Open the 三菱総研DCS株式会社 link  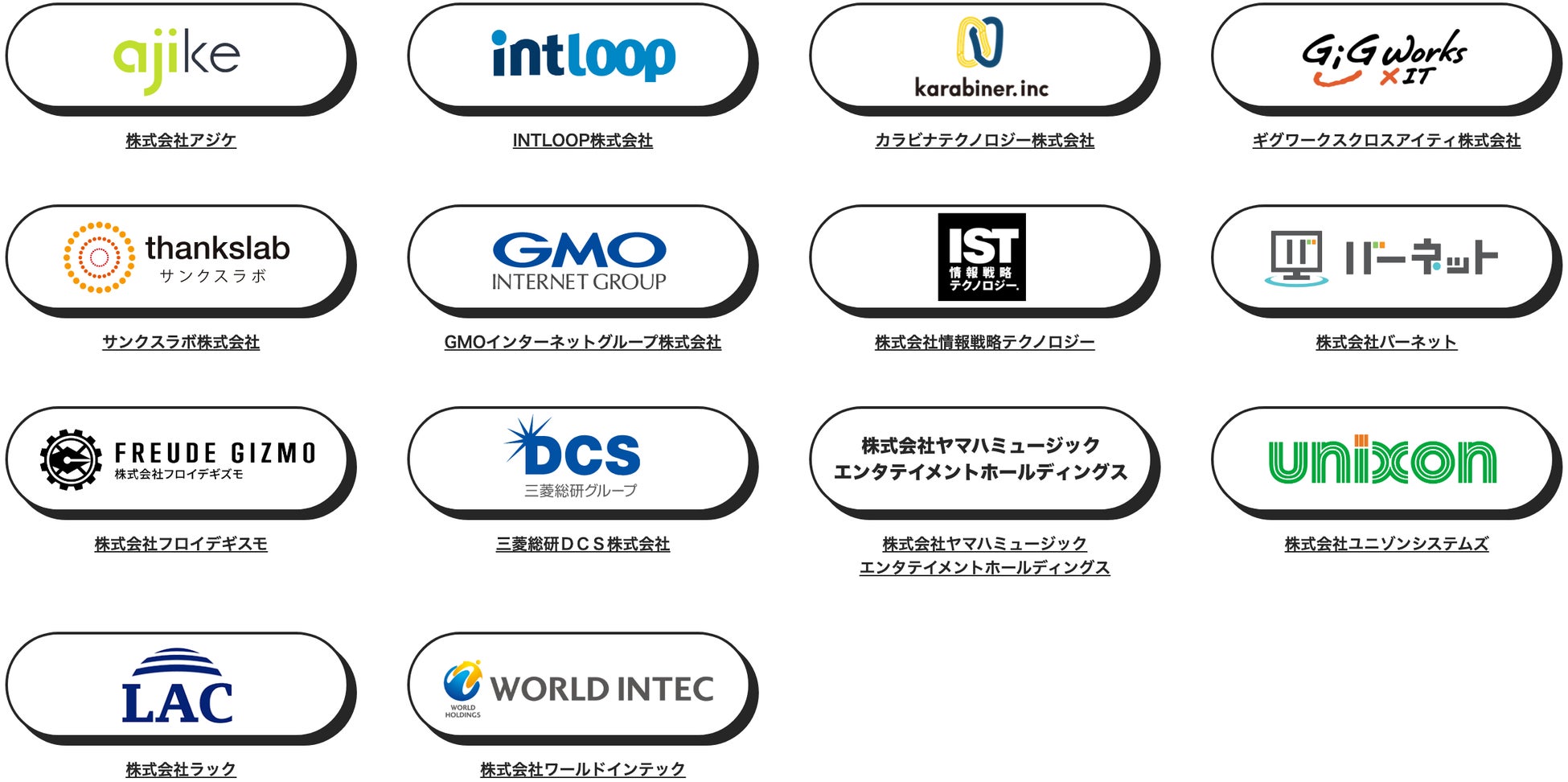point(582,545)
